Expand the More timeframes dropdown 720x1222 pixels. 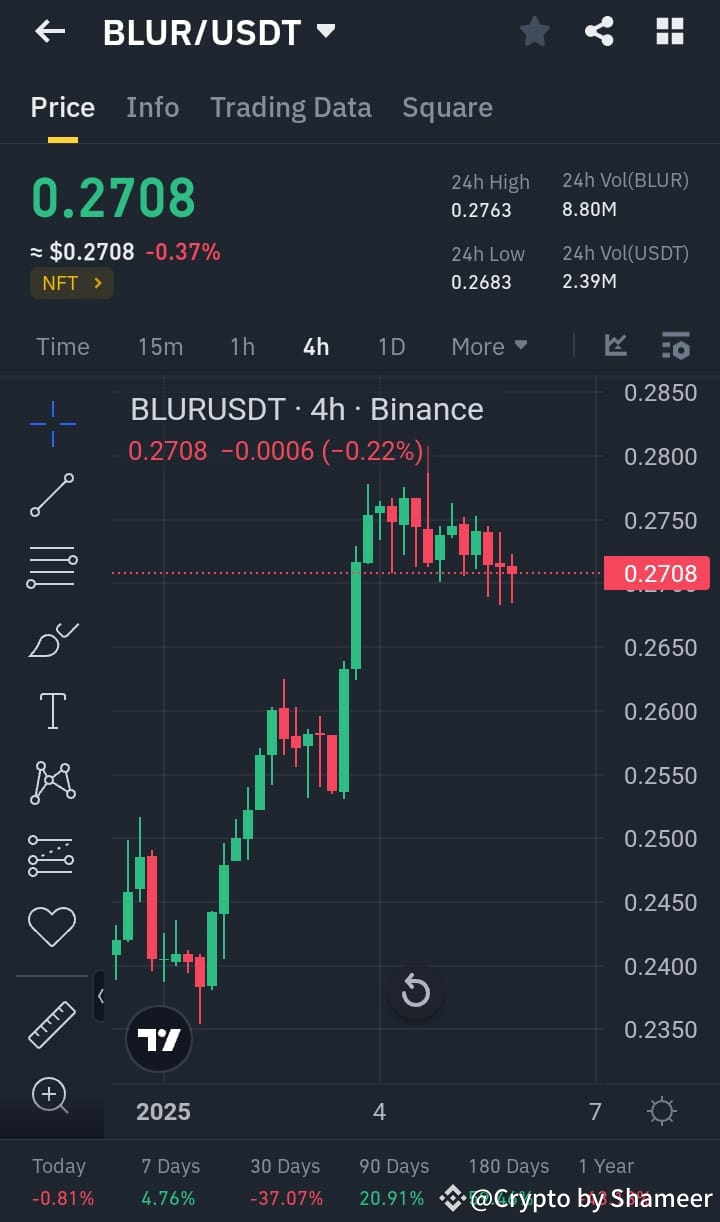[x=489, y=346]
